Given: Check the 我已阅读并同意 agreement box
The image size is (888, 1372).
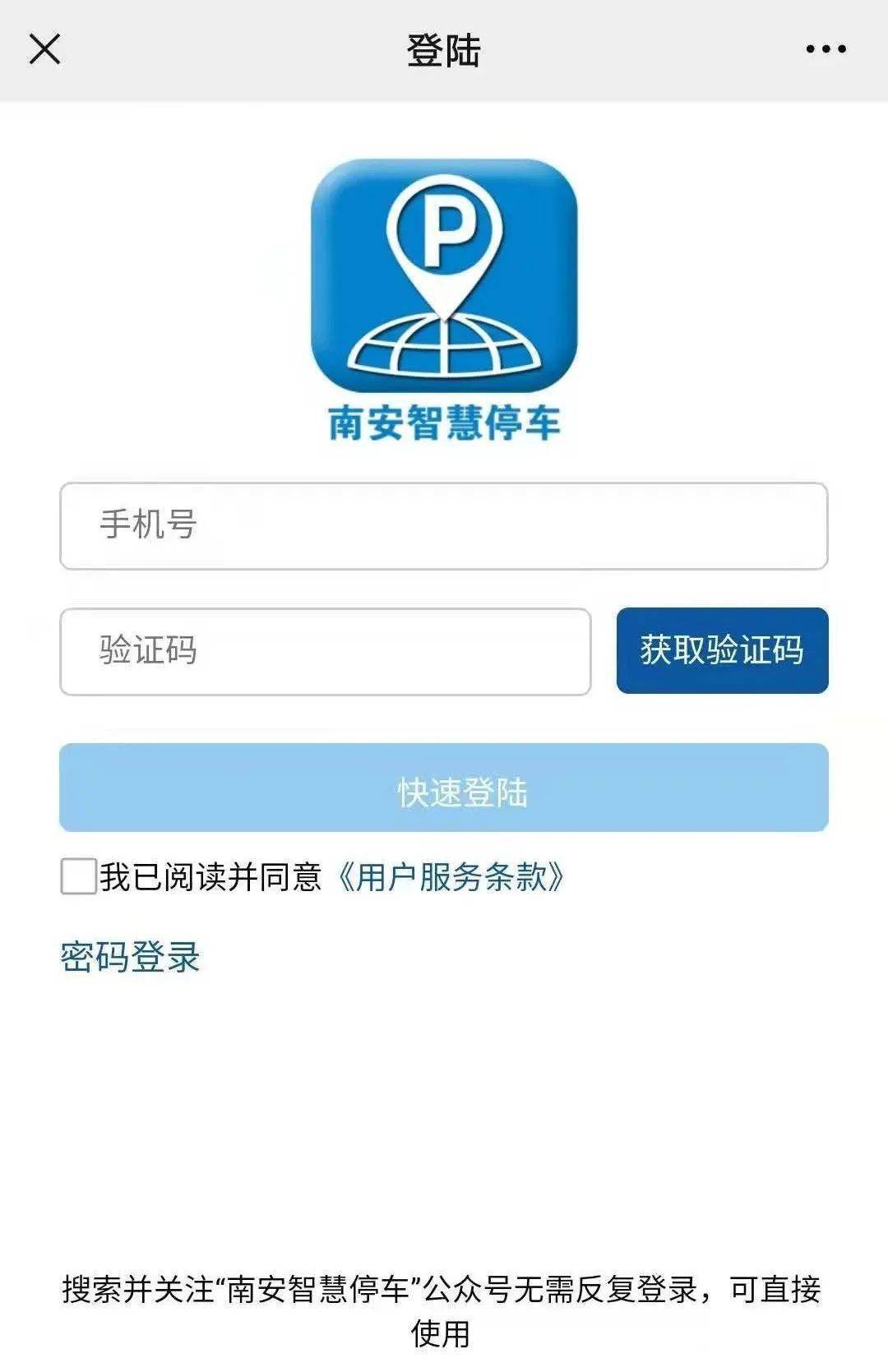Looking at the screenshot, I should point(79,876).
